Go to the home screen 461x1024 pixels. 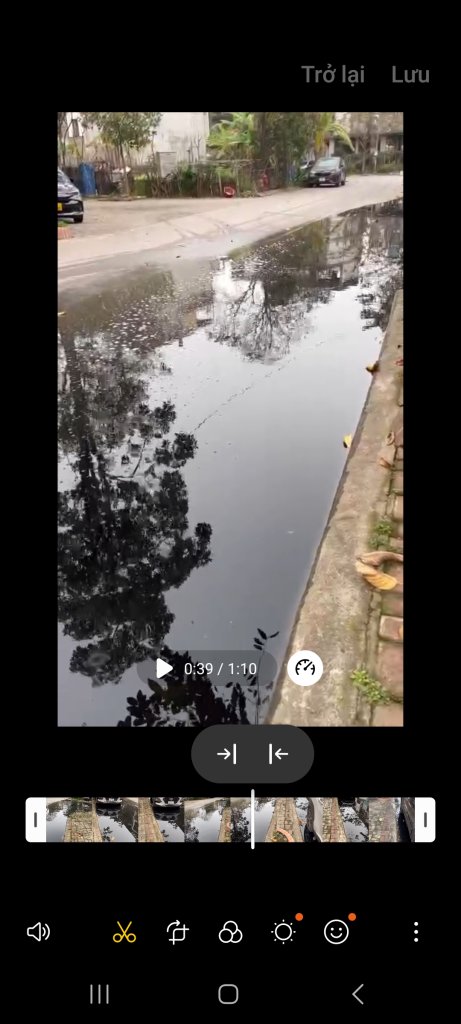coord(228,994)
